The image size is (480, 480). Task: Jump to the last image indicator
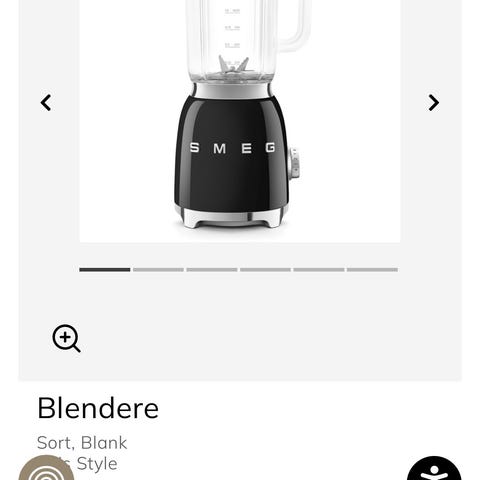click(x=372, y=270)
